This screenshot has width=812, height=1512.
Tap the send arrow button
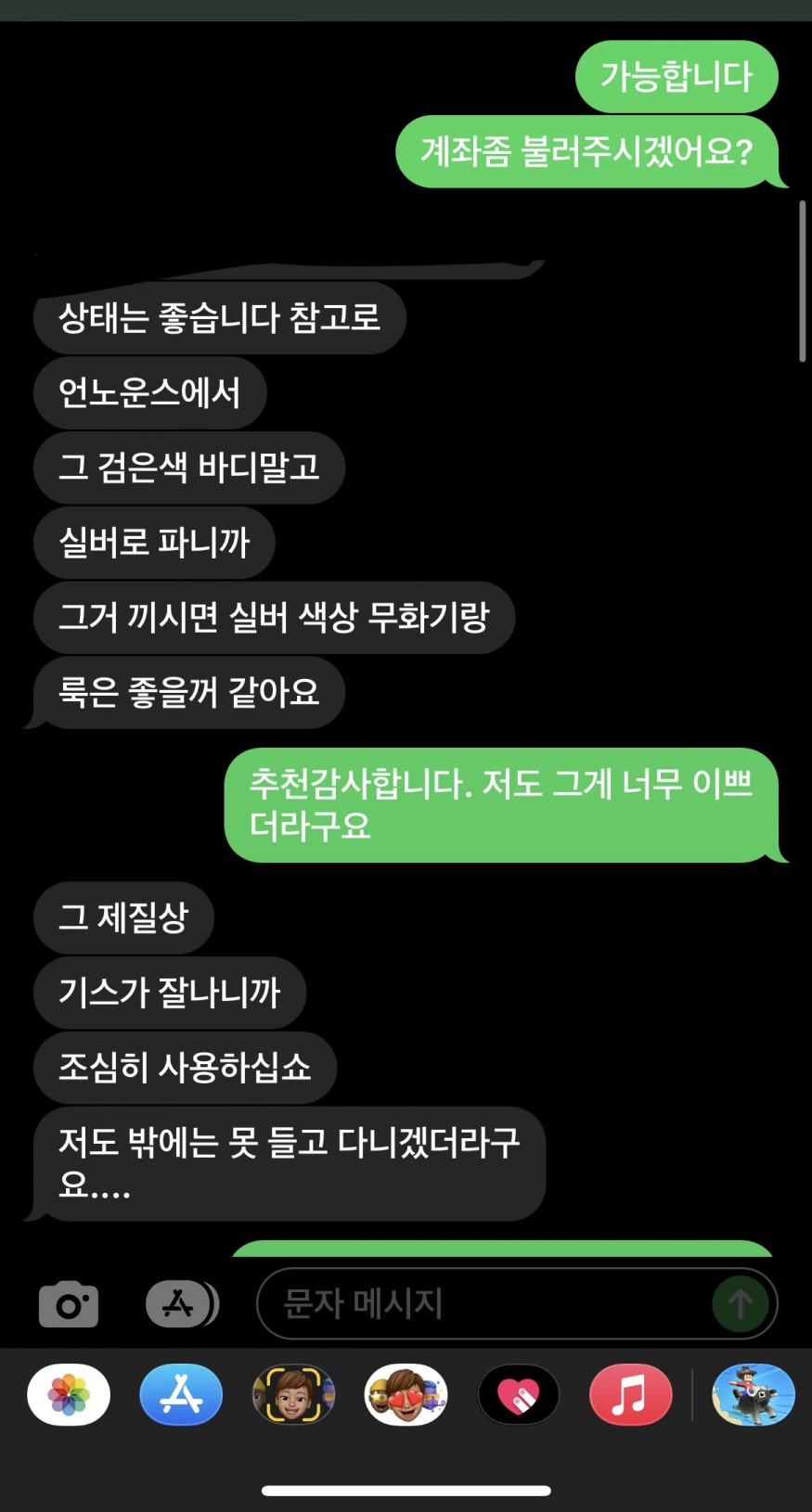[740, 1304]
